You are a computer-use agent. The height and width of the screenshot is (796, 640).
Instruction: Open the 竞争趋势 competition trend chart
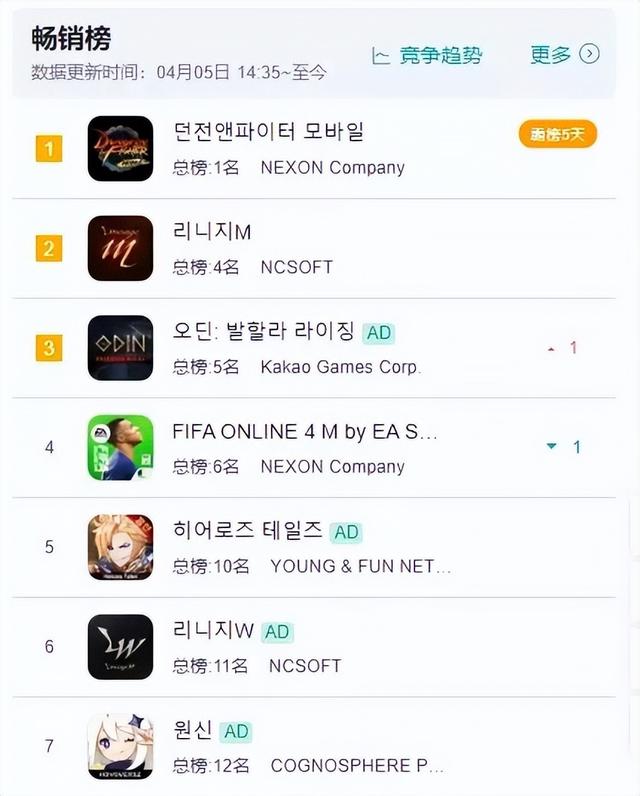click(426, 55)
